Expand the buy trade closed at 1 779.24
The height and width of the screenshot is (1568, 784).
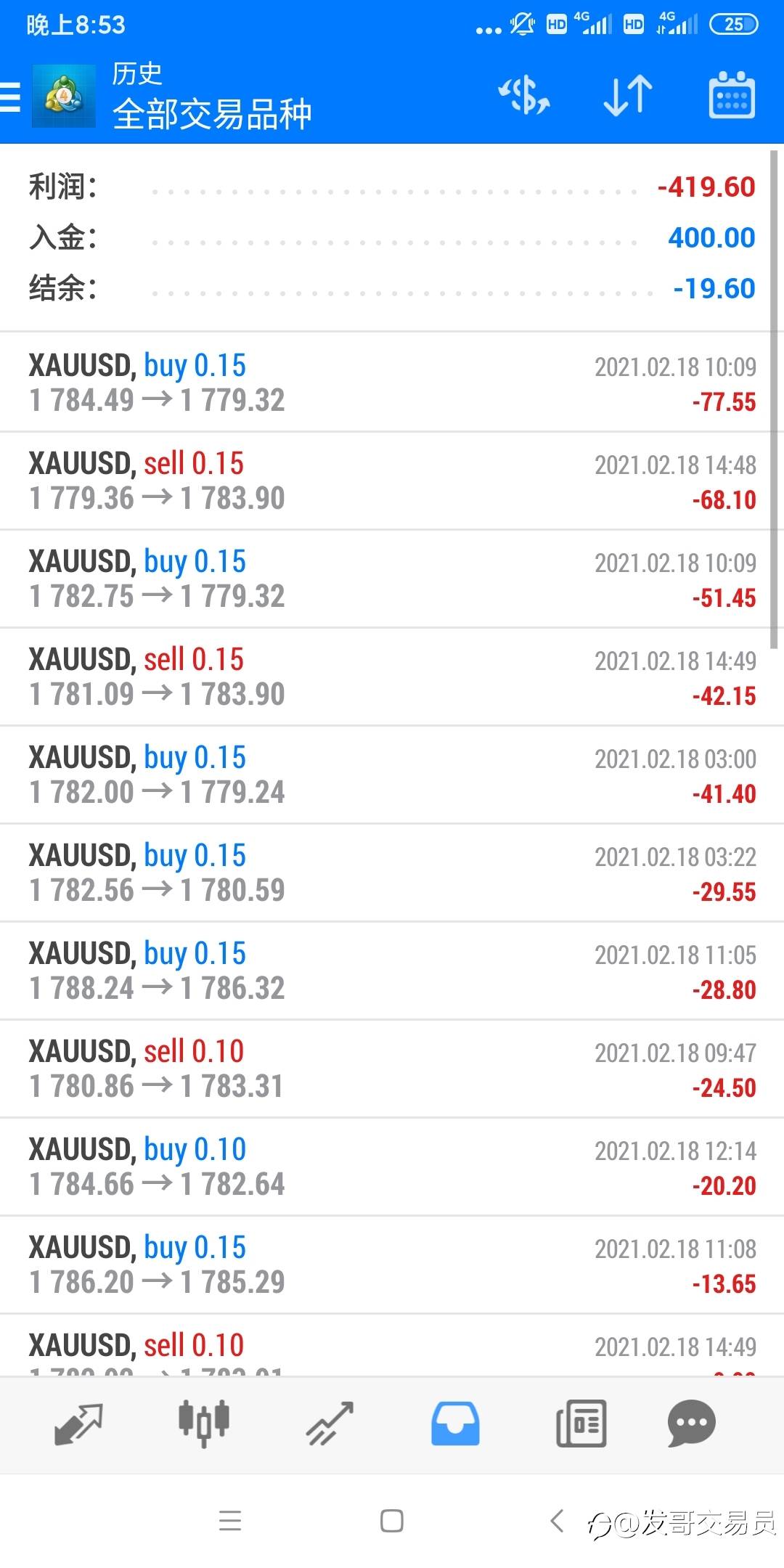pyautogui.click(x=392, y=775)
